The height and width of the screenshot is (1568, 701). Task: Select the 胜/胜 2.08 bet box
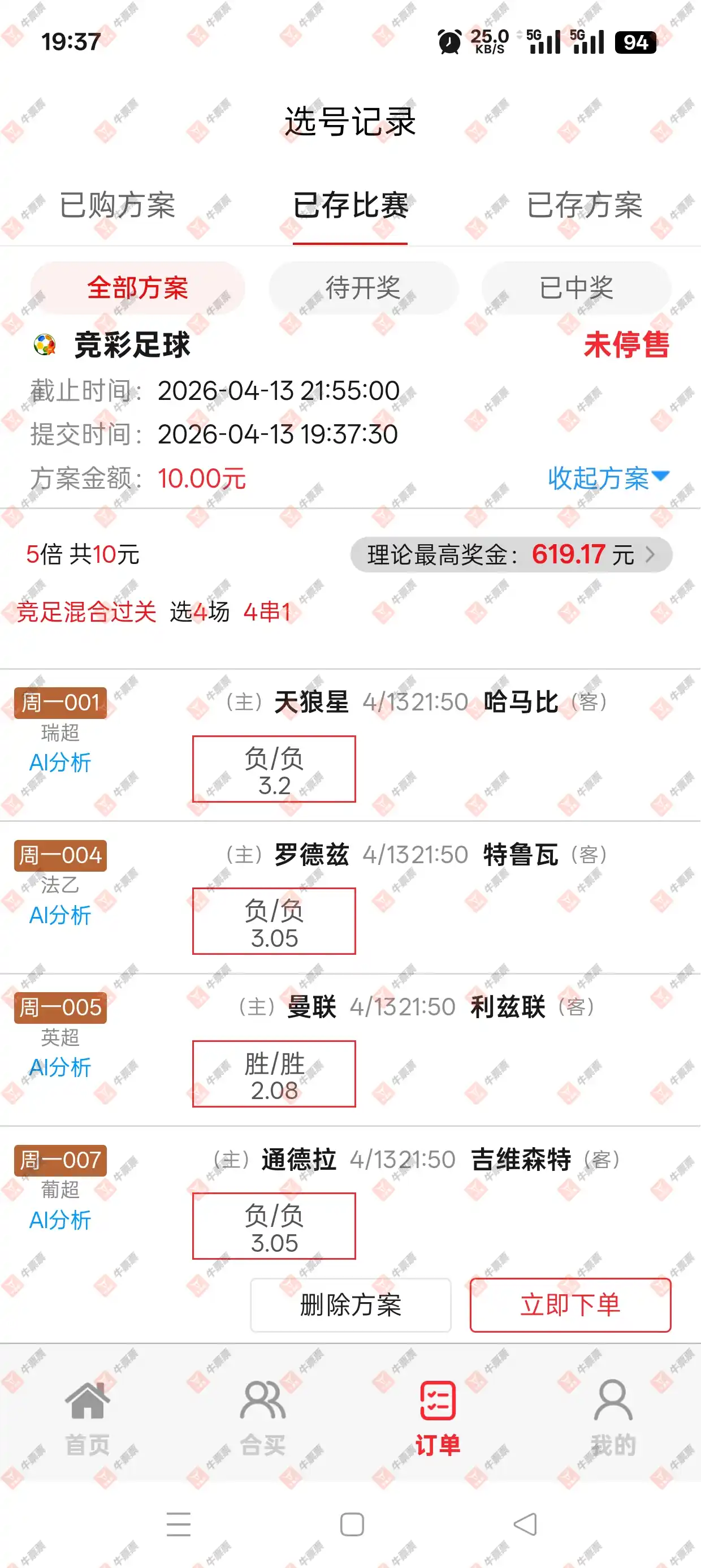274,1073
